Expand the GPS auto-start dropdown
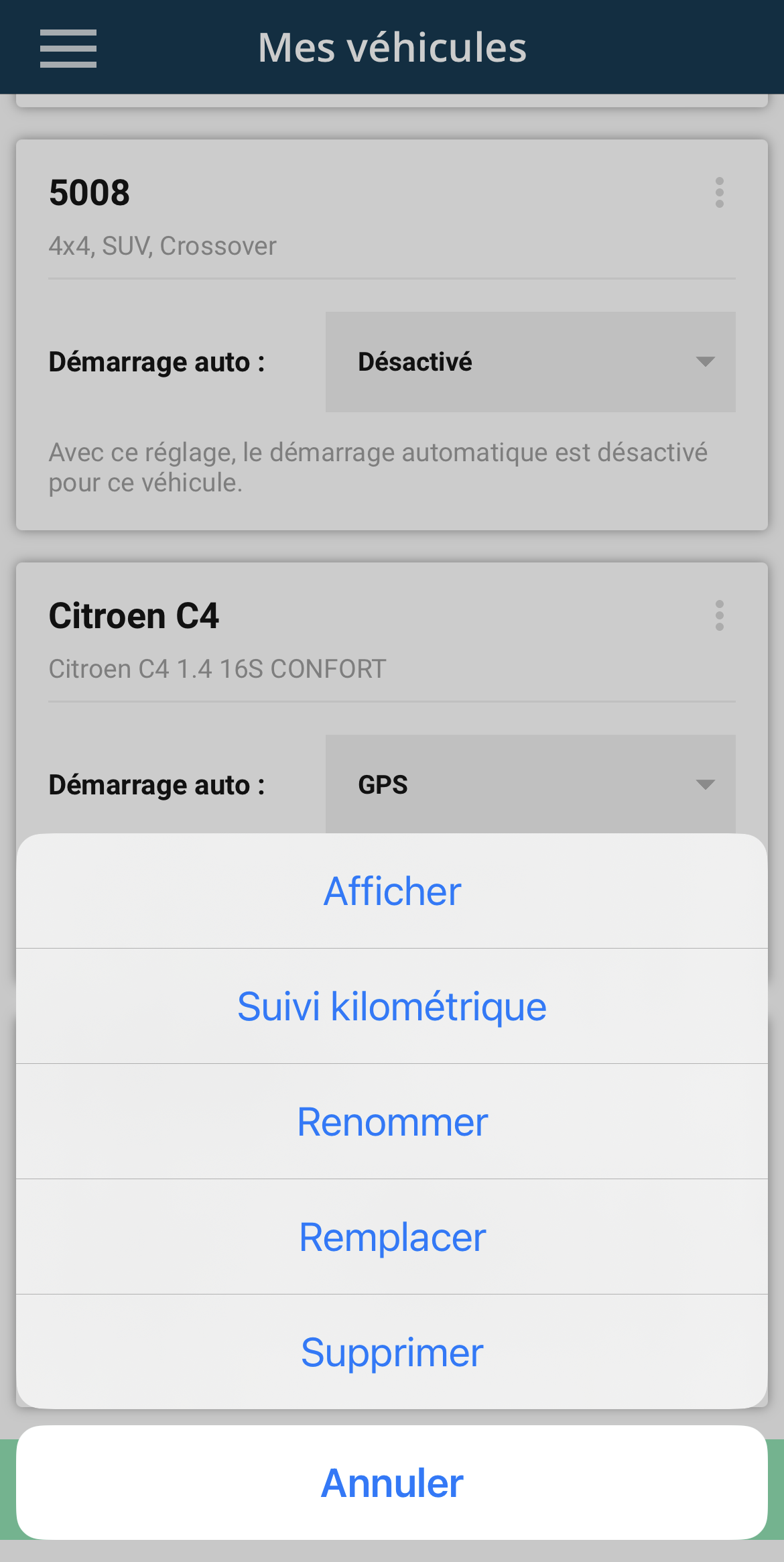Viewport: 784px width, 1562px height. tap(530, 784)
